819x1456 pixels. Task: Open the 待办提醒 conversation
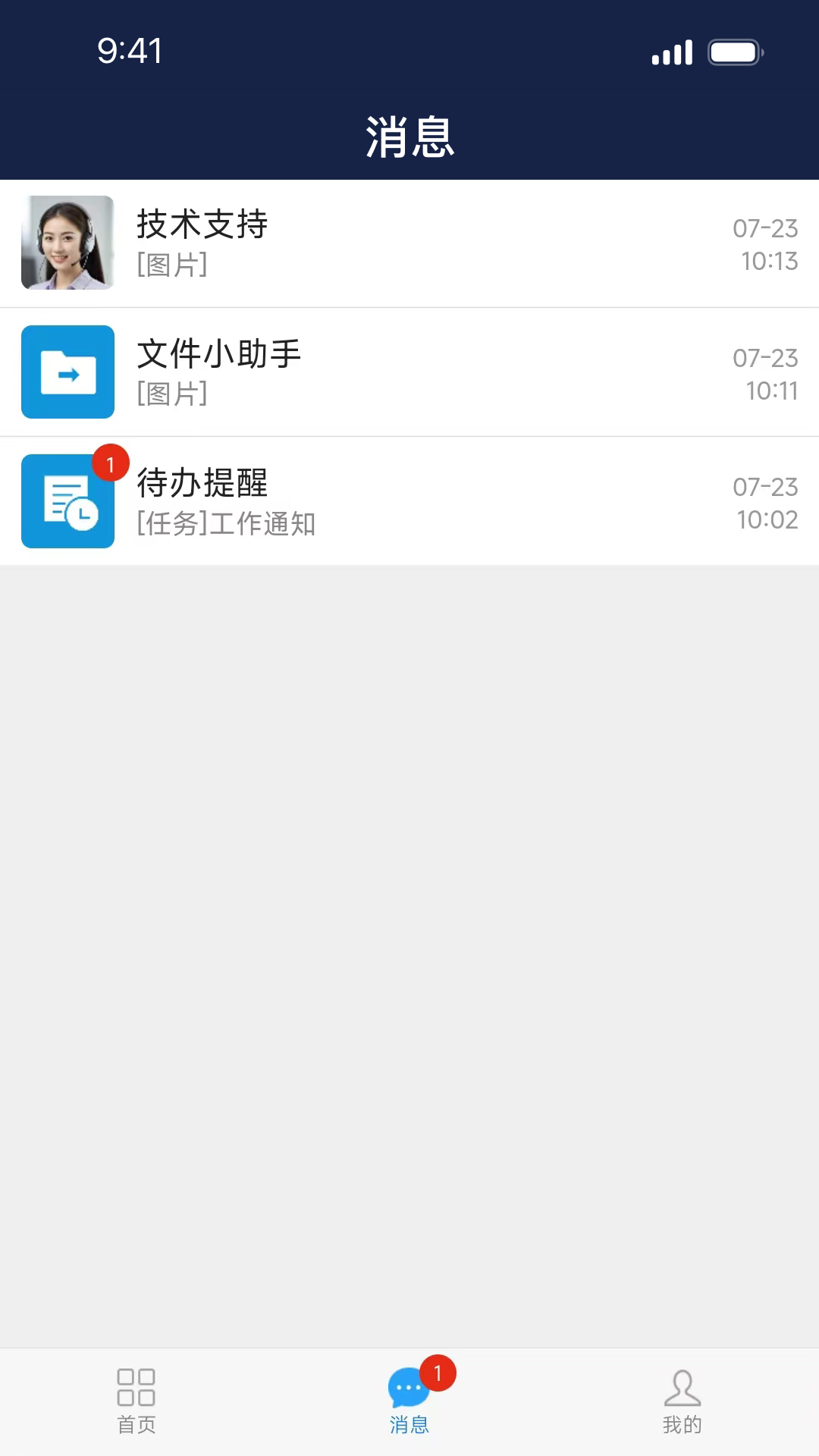pos(409,501)
